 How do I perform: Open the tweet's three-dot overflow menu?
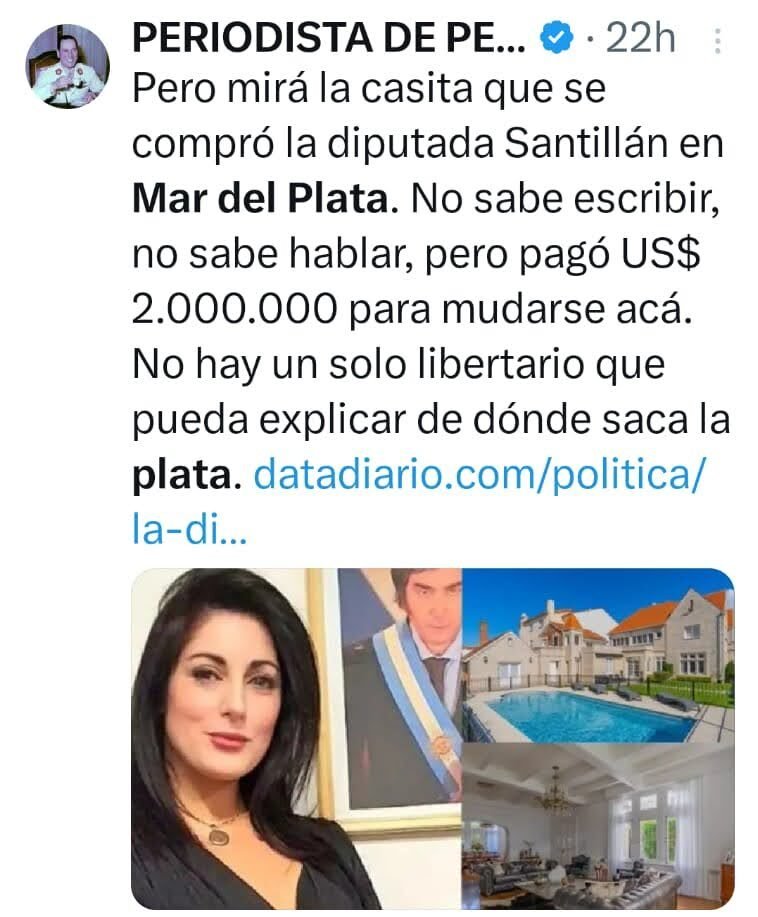click(718, 41)
